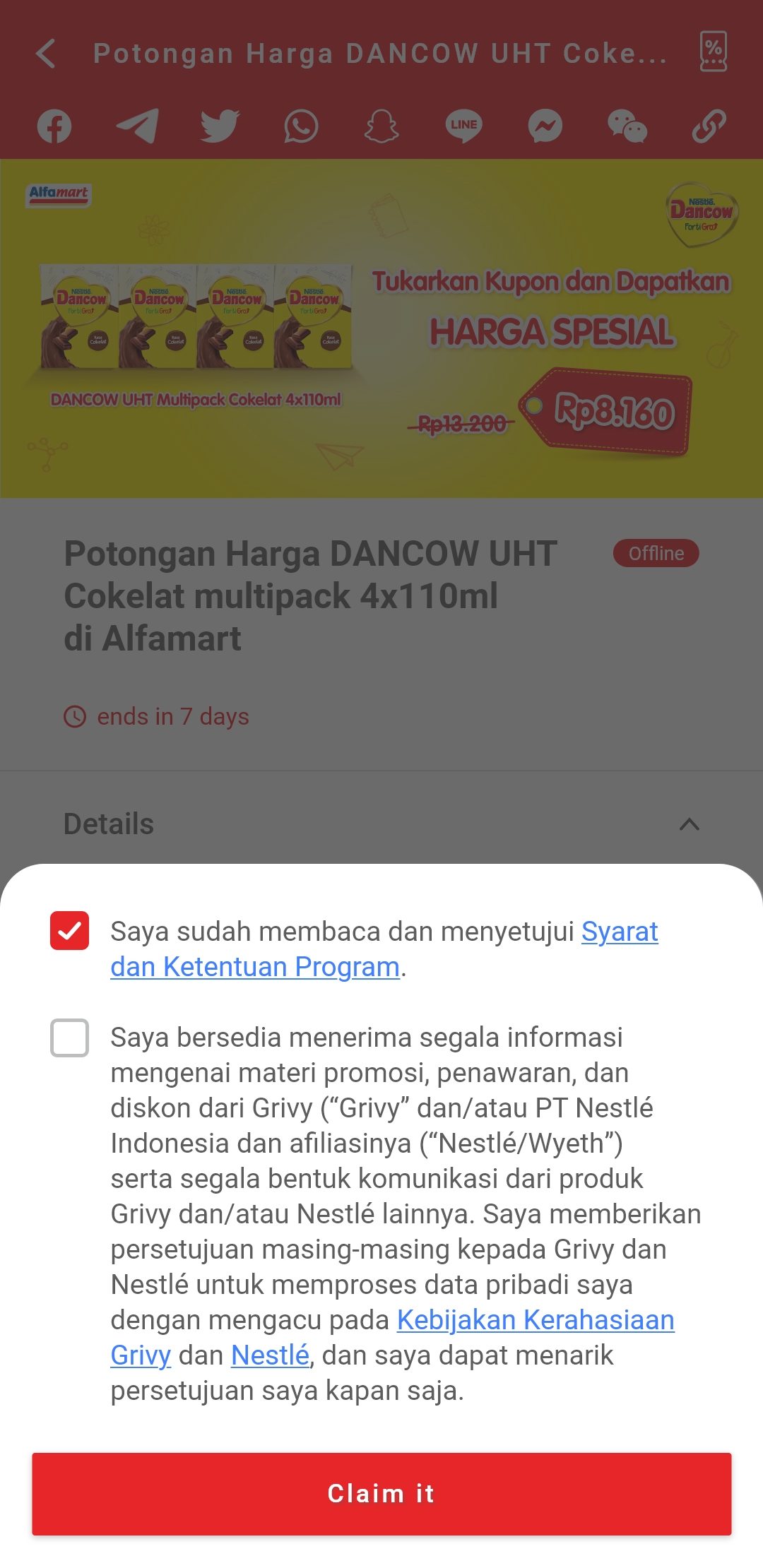Uncheck the Syarat dan Ketentuan agreement checkbox
The image size is (763, 1568).
click(x=69, y=930)
